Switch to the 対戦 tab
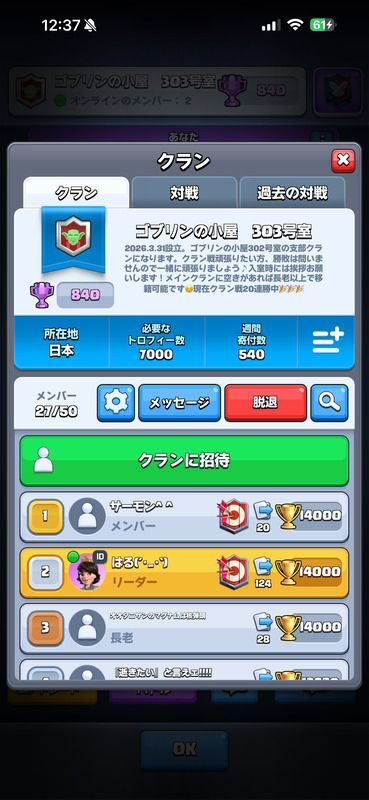Viewport: 369px width, 800px height. point(184,193)
